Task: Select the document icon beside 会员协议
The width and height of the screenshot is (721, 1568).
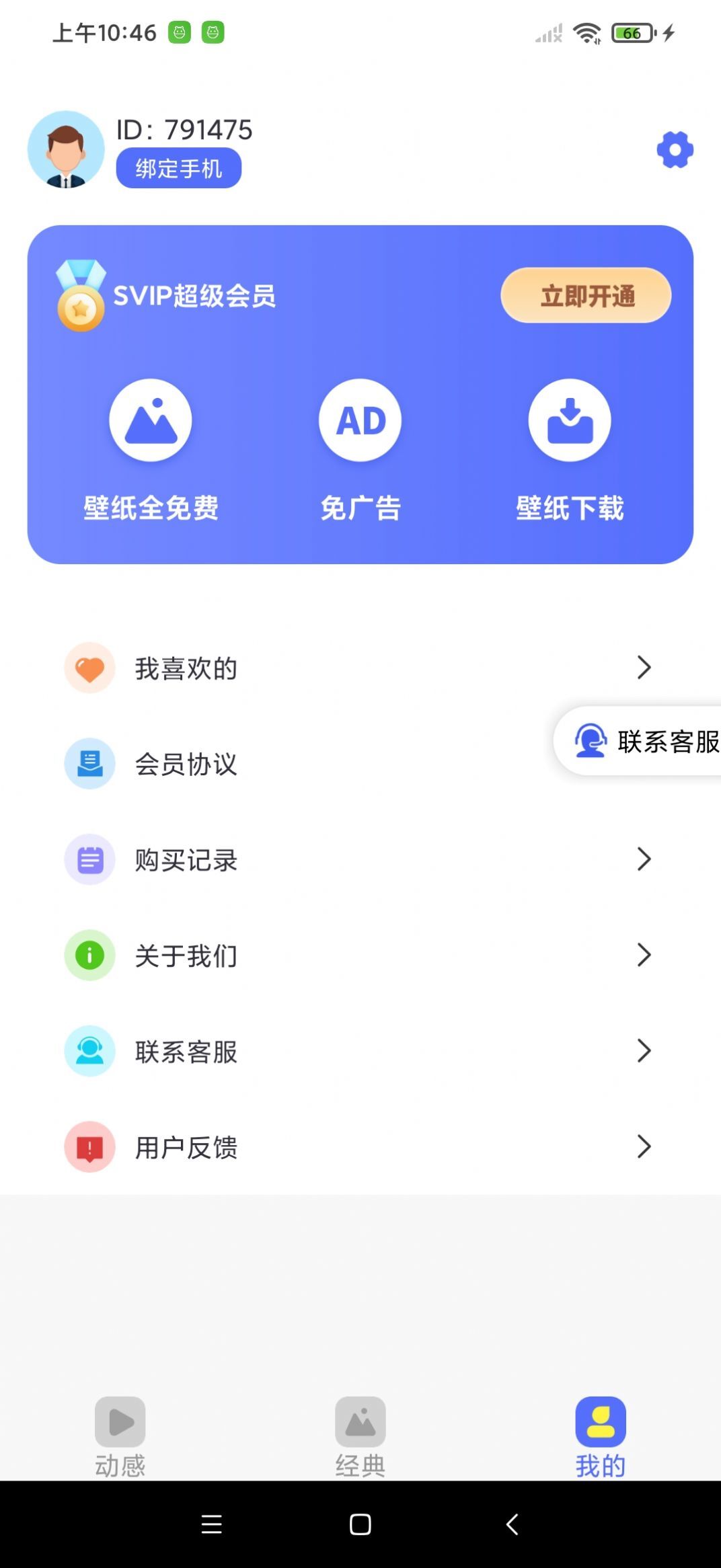Action: [x=89, y=763]
